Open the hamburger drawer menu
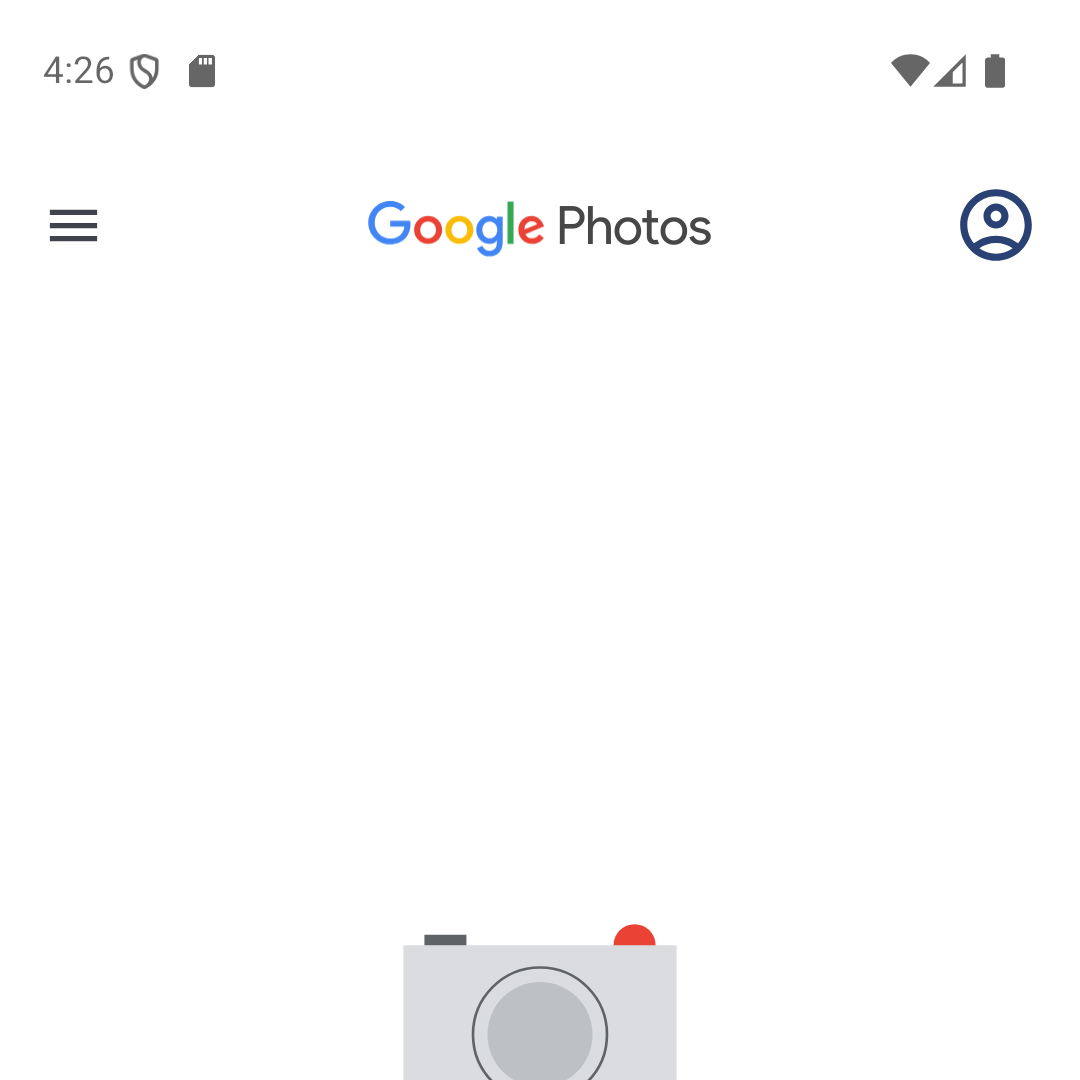 tap(74, 226)
